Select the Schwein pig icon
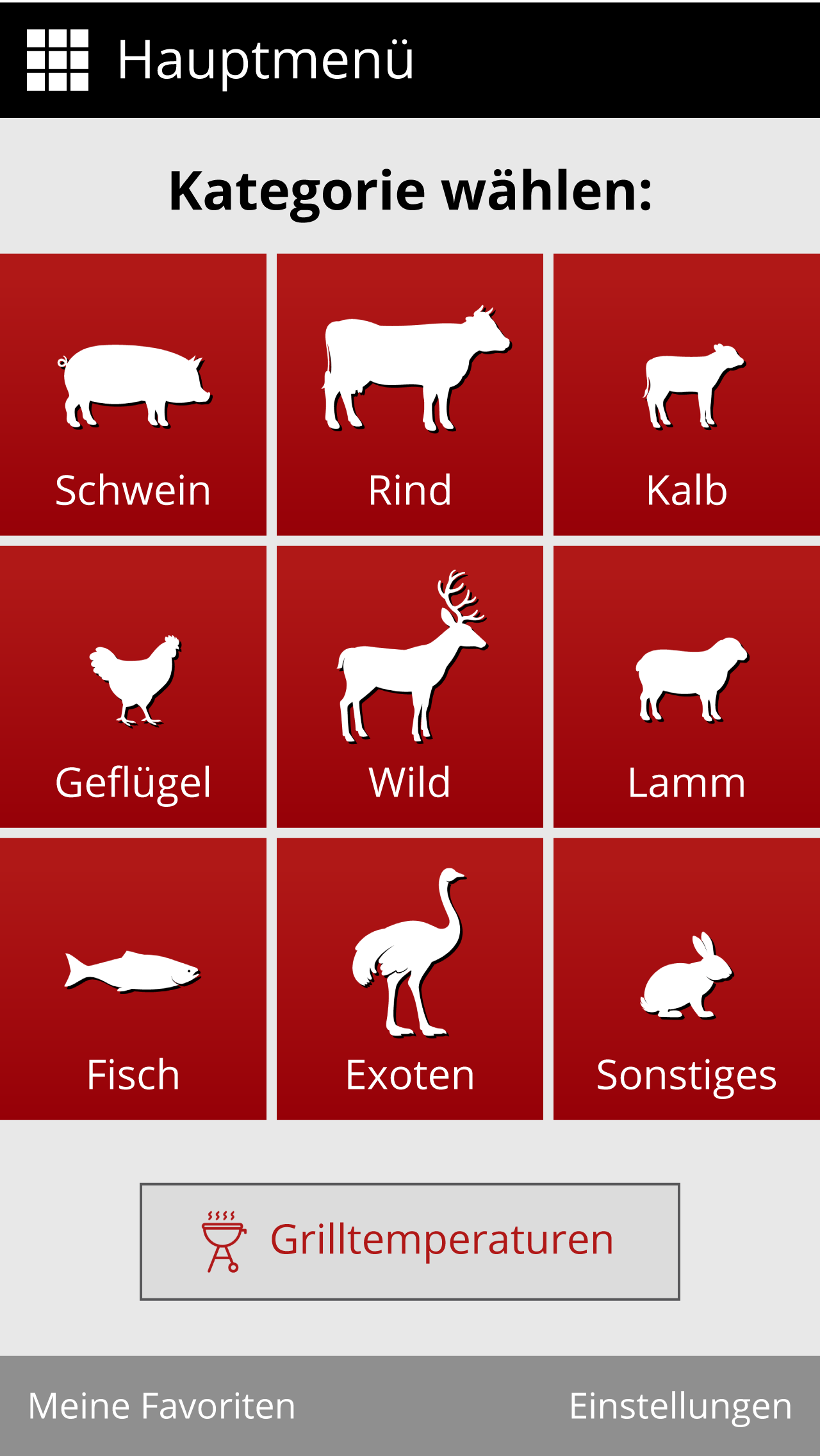820x1456 pixels. 135,385
